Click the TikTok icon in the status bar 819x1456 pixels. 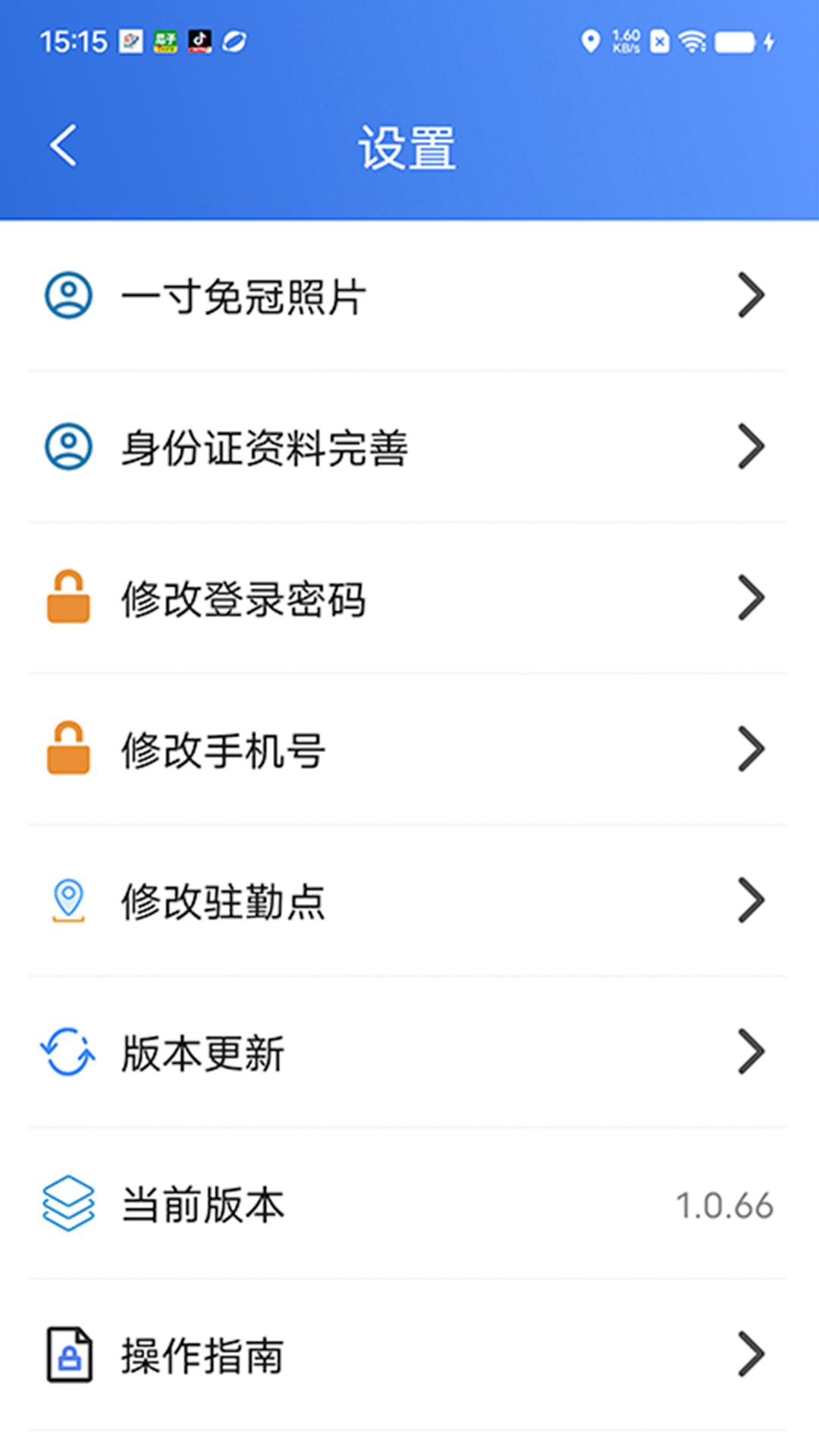pos(196,43)
